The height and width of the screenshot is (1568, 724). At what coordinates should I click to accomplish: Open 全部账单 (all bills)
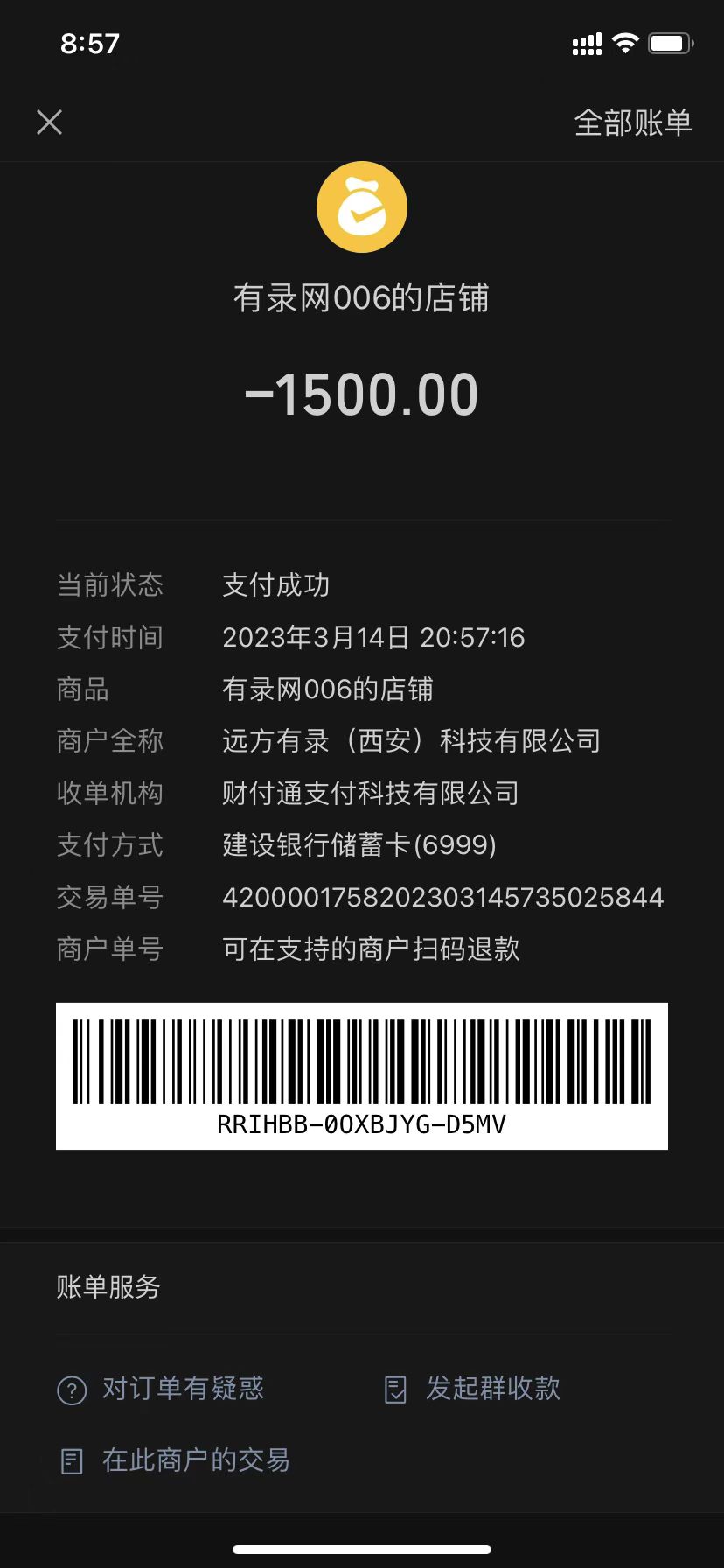point(632,123)
